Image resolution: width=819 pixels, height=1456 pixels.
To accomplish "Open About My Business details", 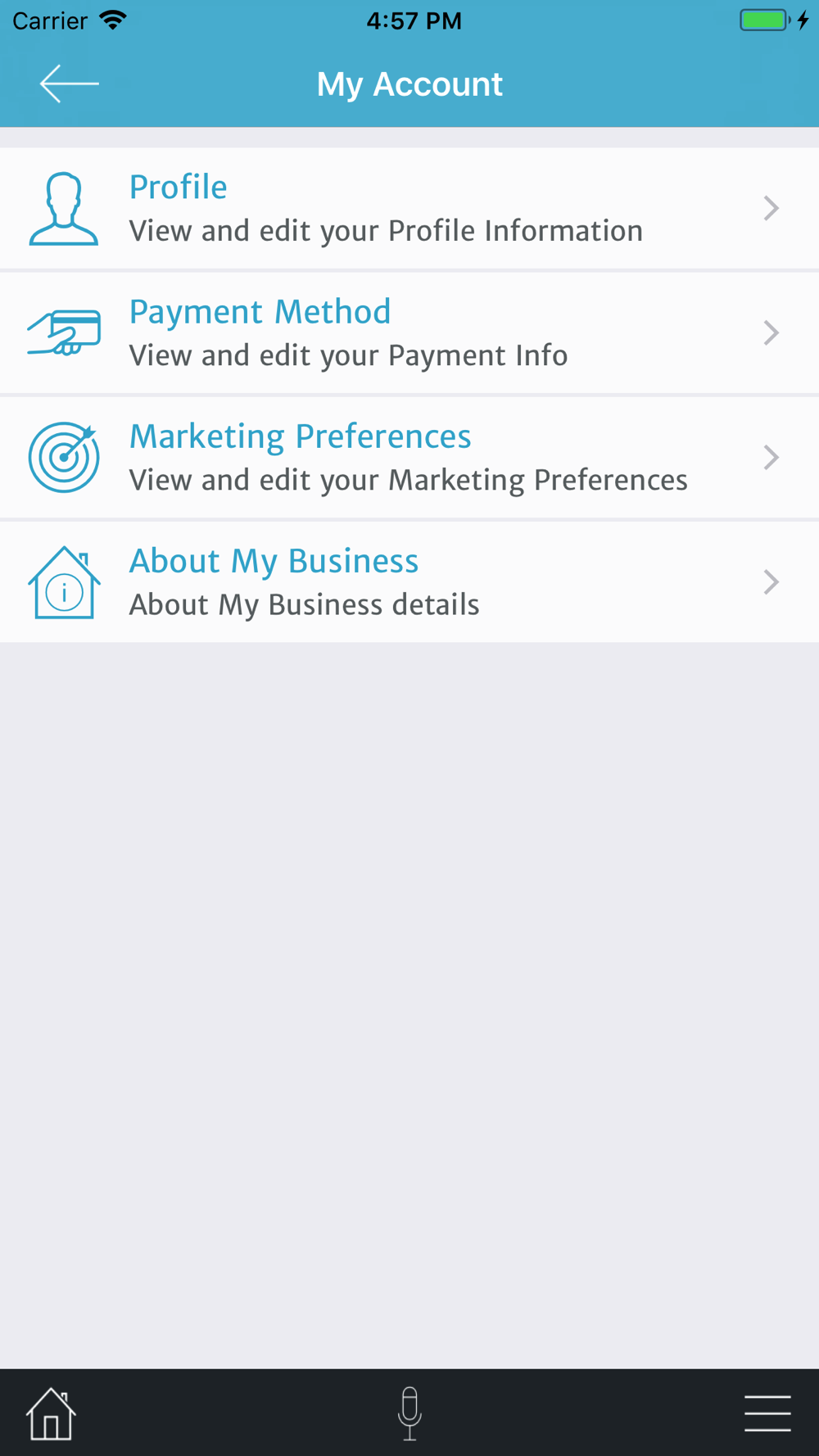I will coord(409,581).
